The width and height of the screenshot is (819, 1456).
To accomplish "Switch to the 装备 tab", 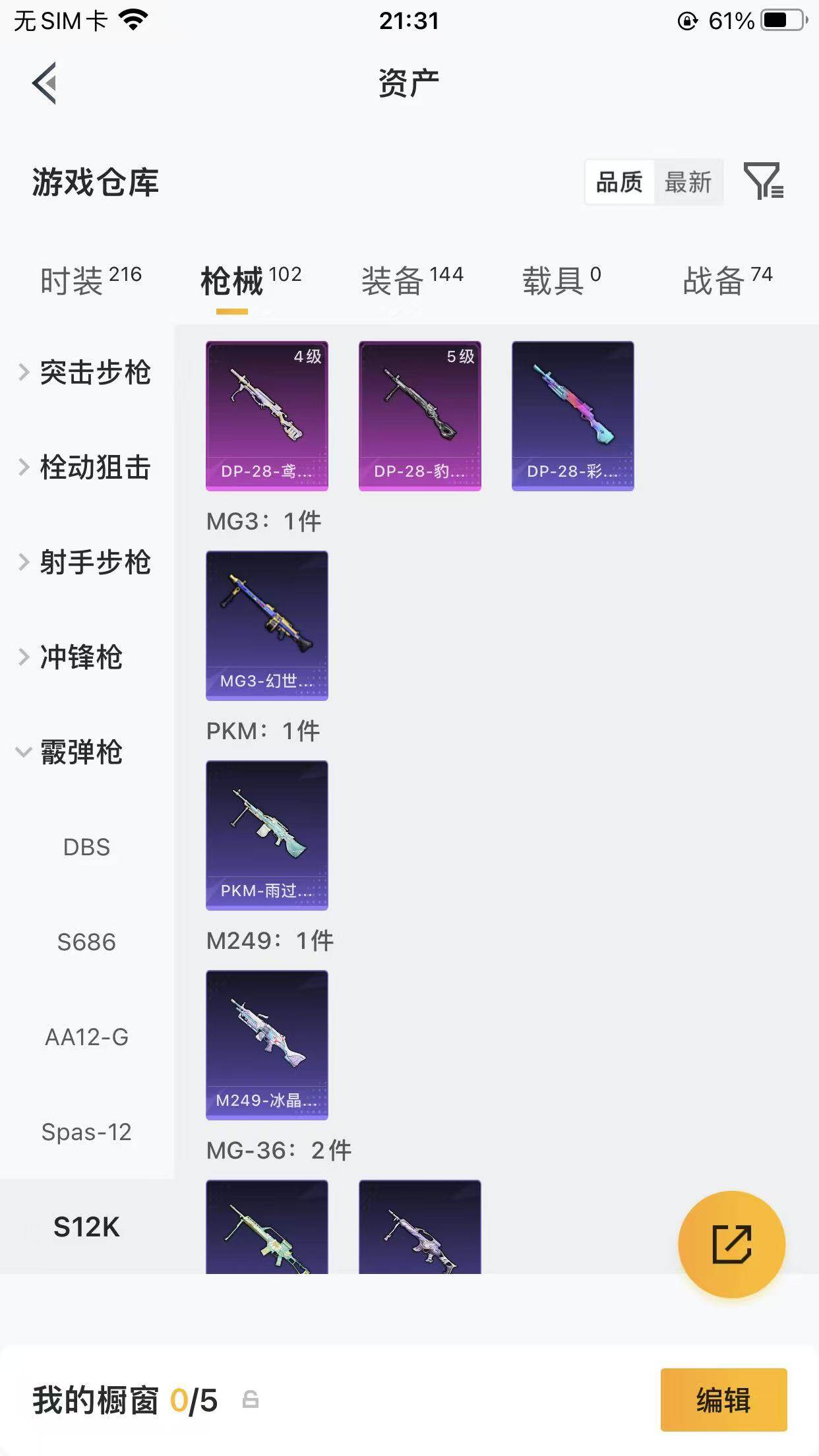I will [394, 278].
